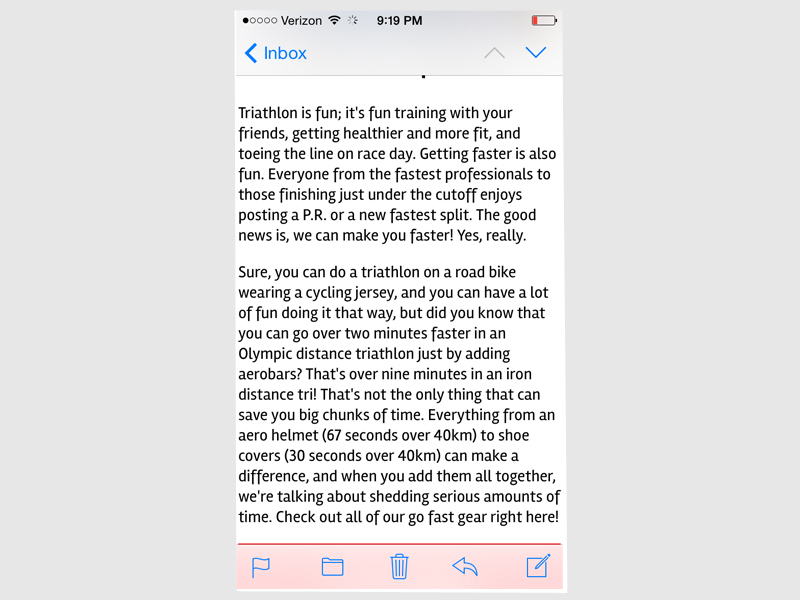Reply to this email
Viewport: 800px width, 600px height.
tap(465, 567)
